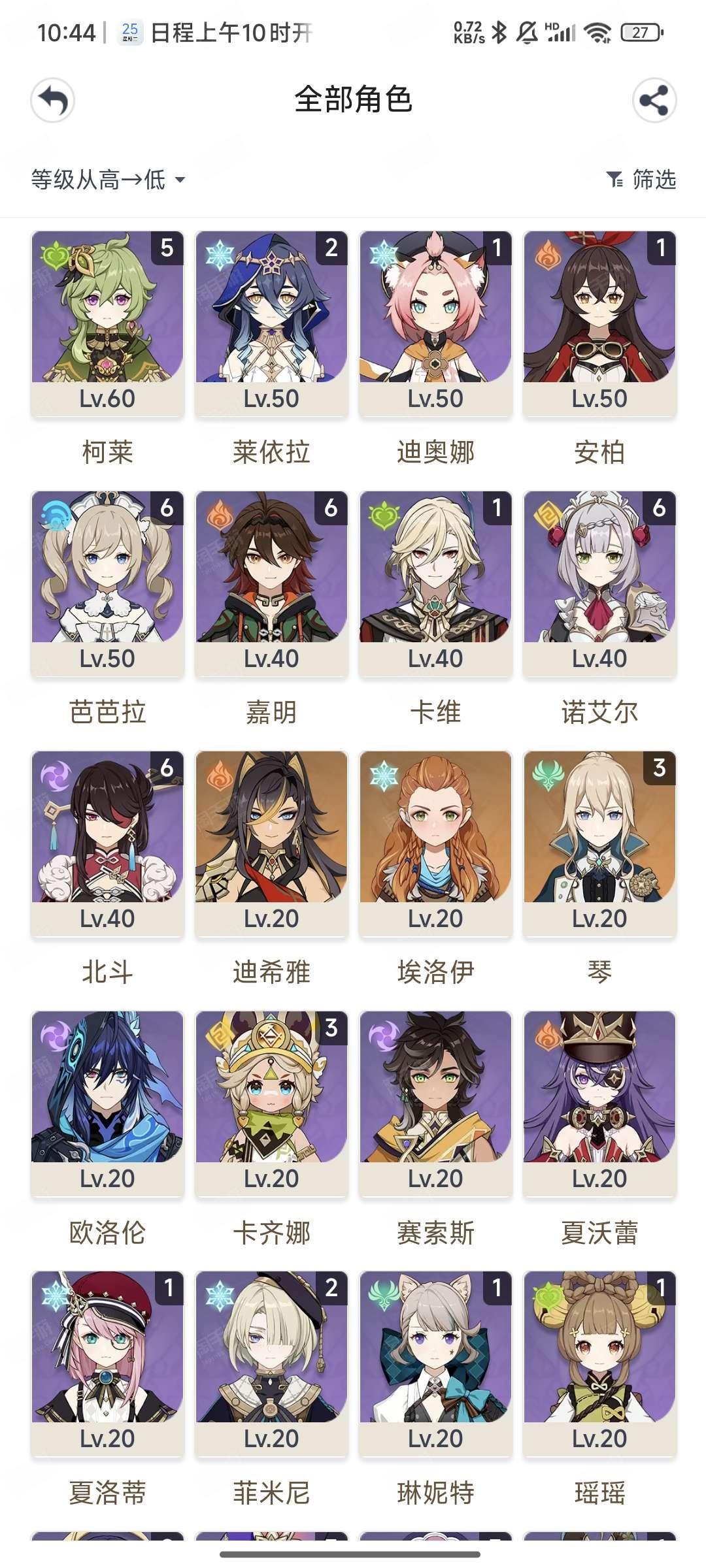
Task: Go back using the back arrow
Action: click(x=52, y=101)
